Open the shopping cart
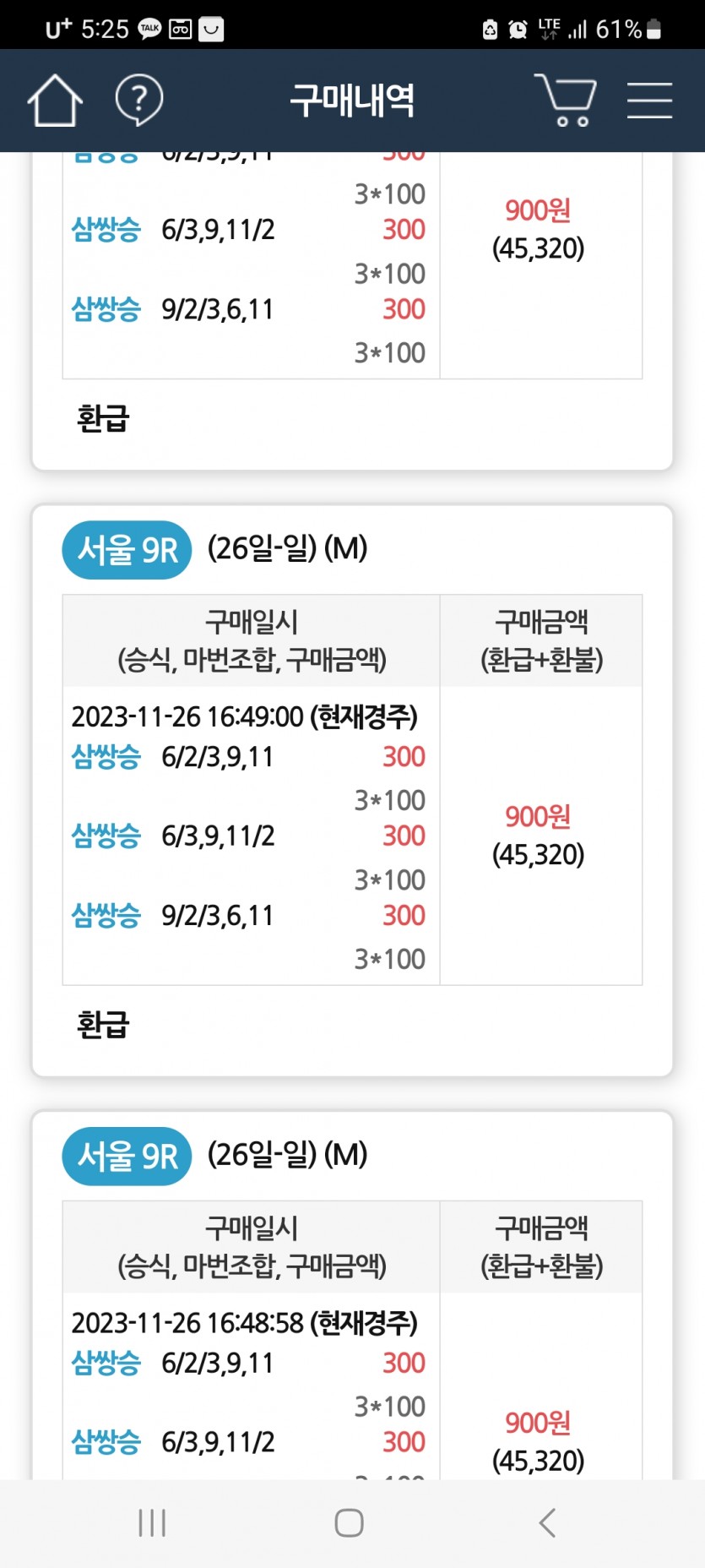The width and height of the screenshot is (705, 1568). [x=566, y=100]
